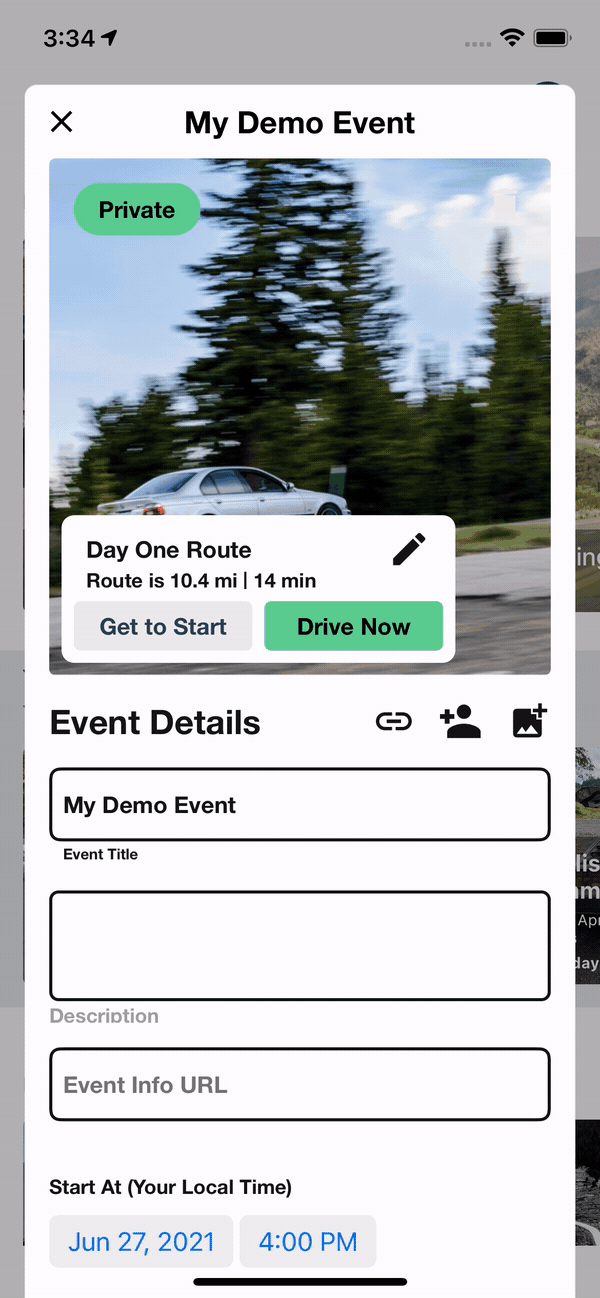Image resolution: width=600 pixels, height=1298 pixels.
Task: Edit the Day One Route
Action: pos(409,550)
